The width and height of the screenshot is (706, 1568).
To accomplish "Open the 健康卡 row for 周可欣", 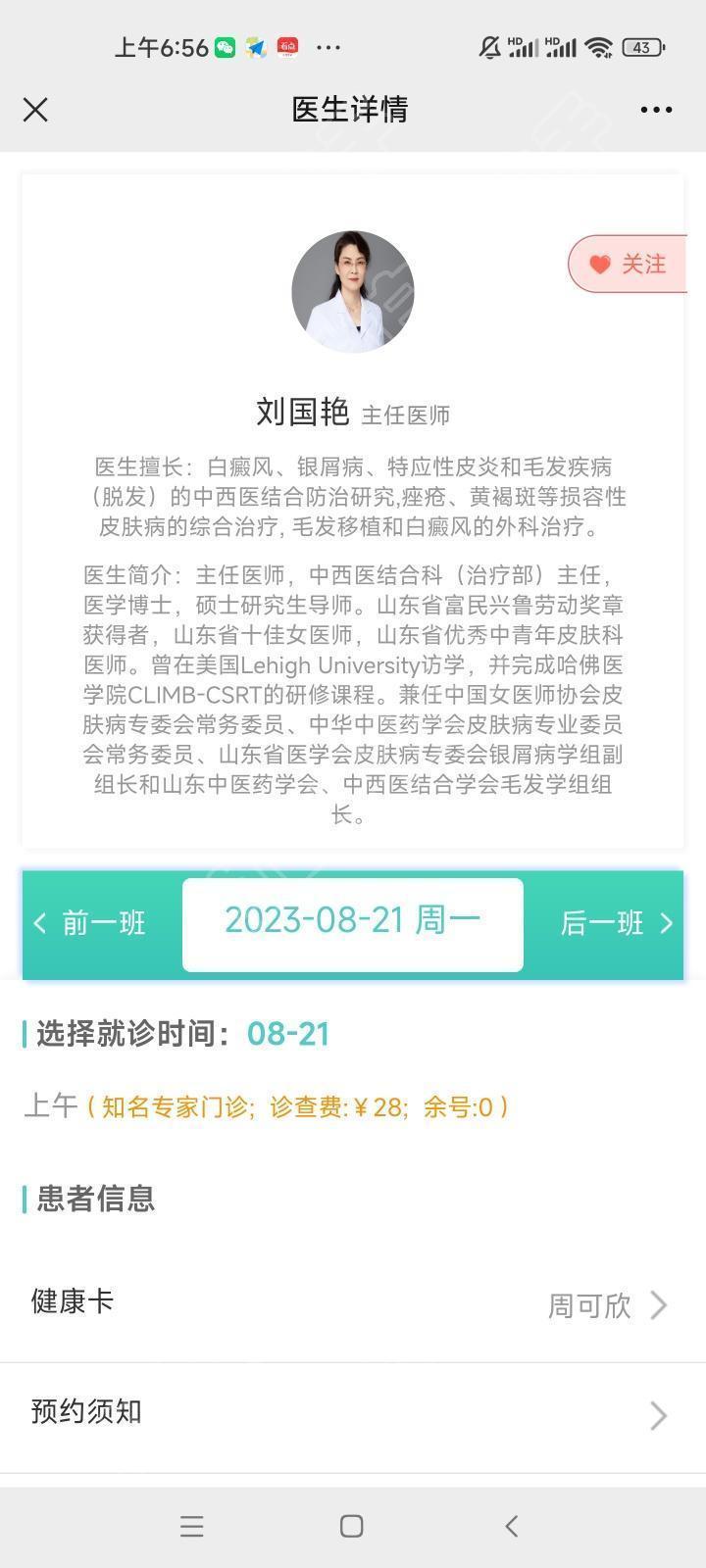I will point(353,1303).
